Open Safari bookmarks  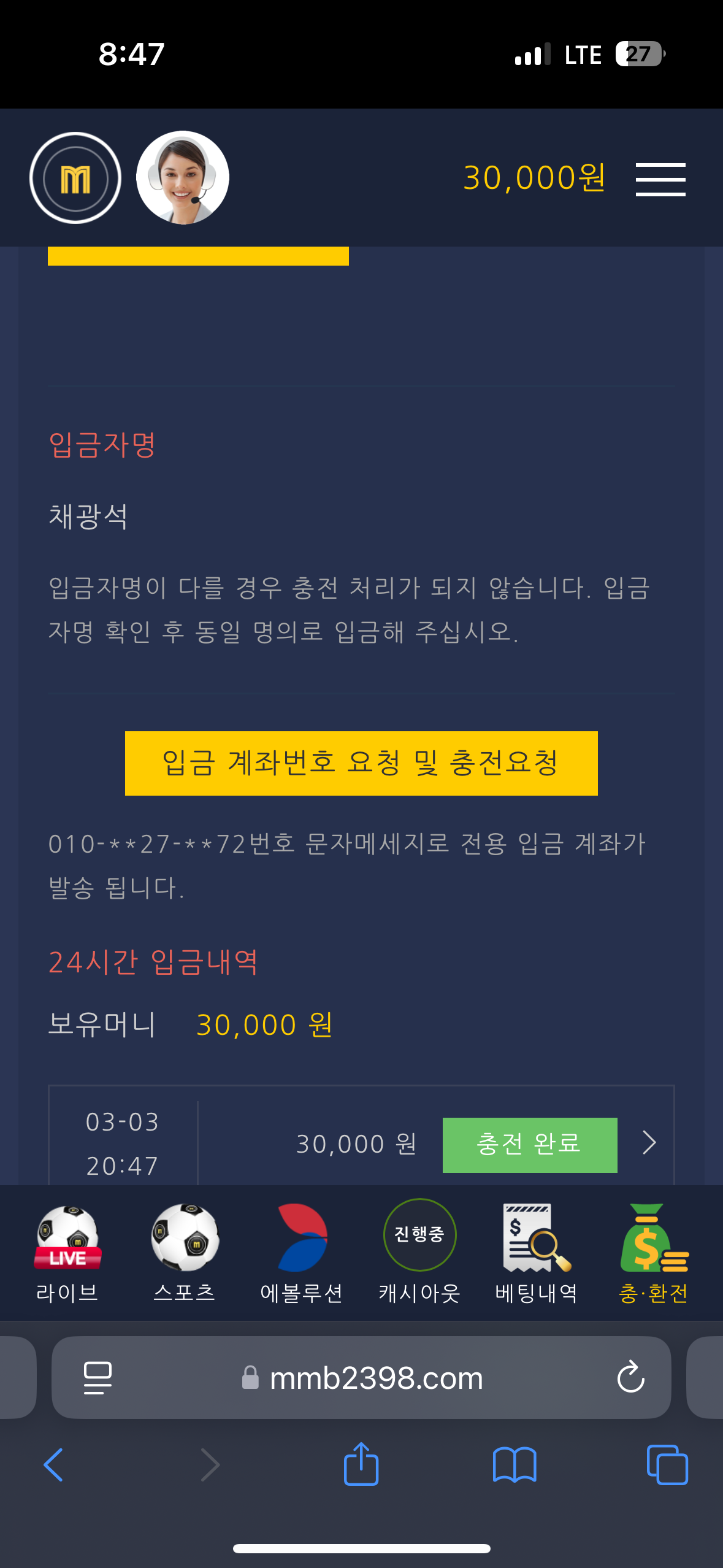tap(515, 1465)
